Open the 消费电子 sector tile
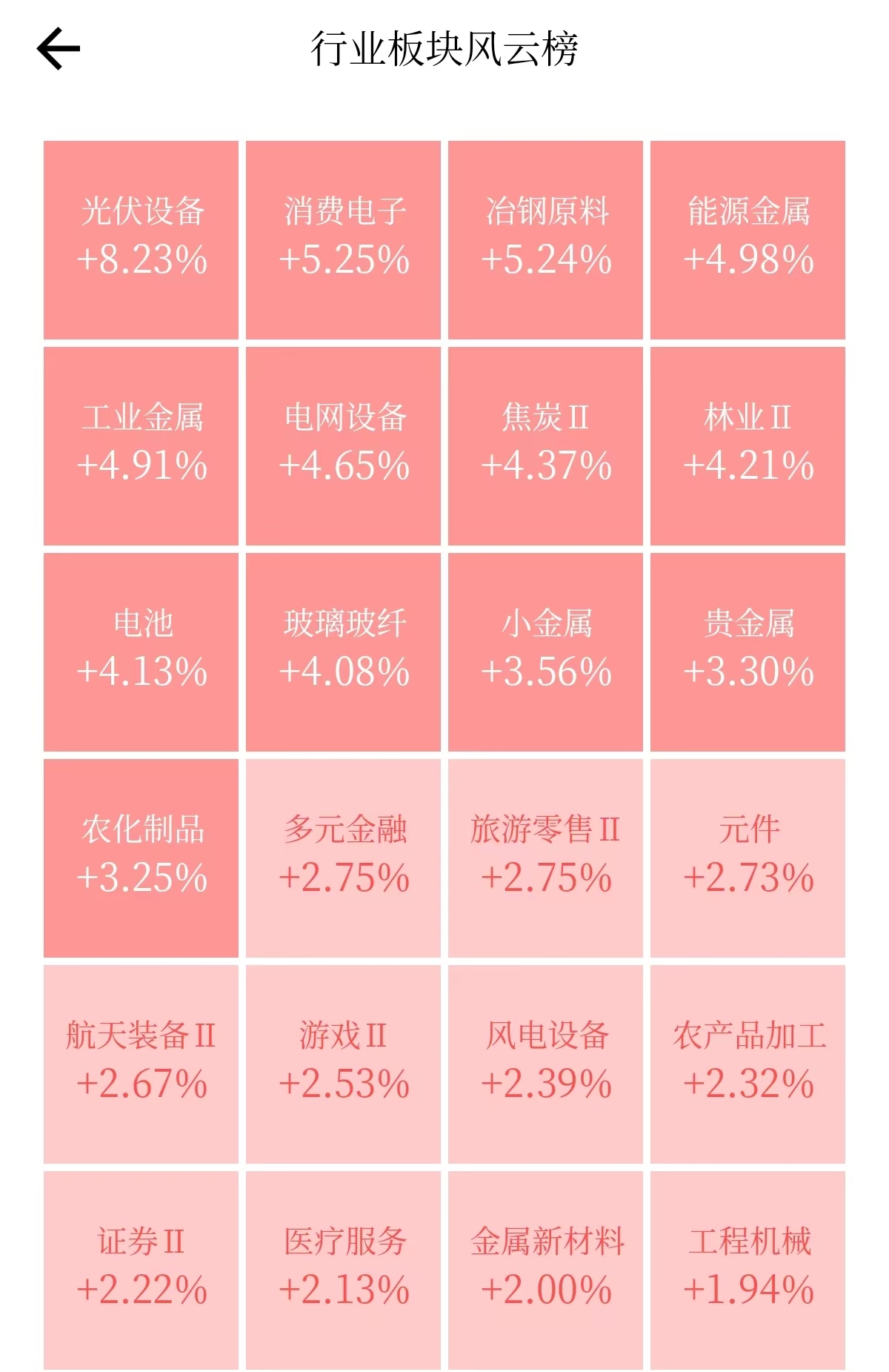Image resolution: width=889 pixels, height=1372 pixels. pyautogui.click(x=343, y=239)
